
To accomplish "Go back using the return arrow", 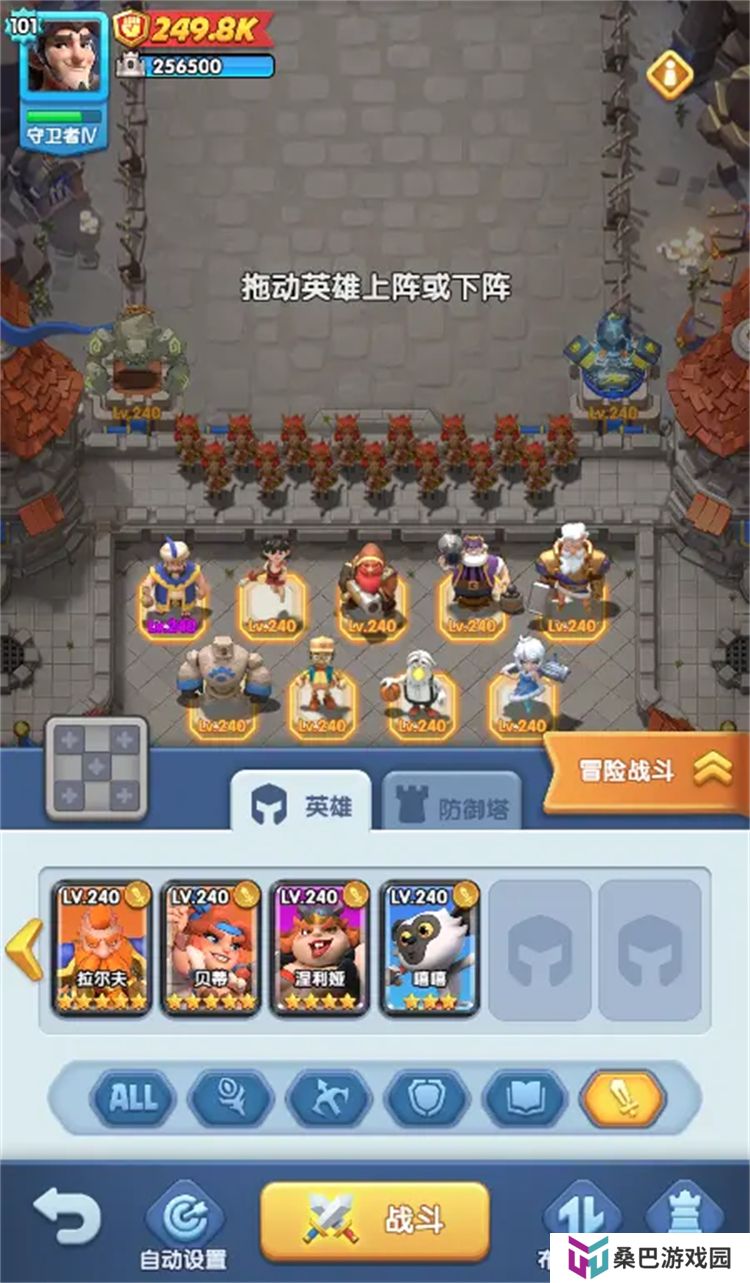I will click(66, 1217).
